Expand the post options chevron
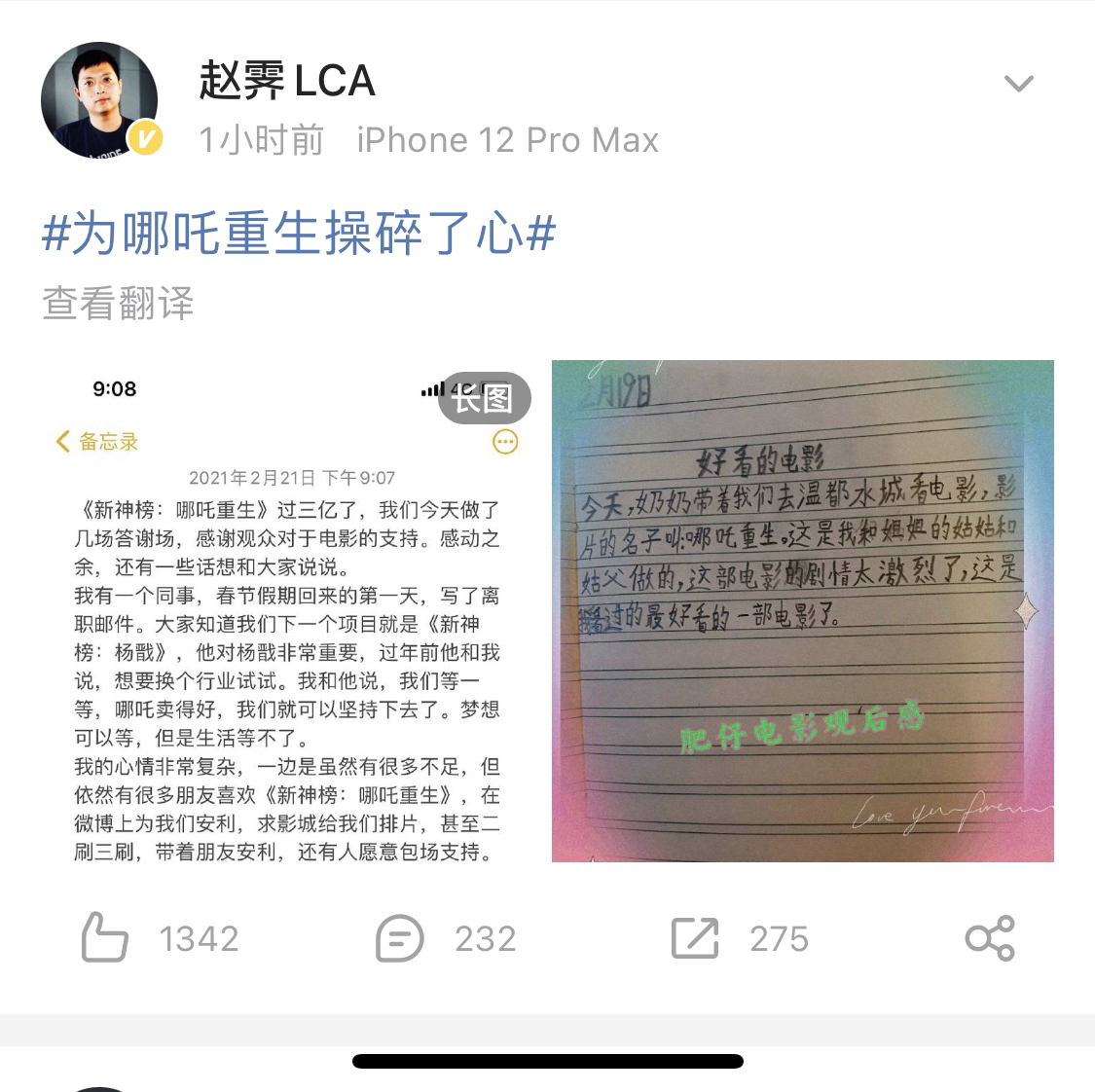This screenshot has height=1092, width=1095. pos(1018,84)
